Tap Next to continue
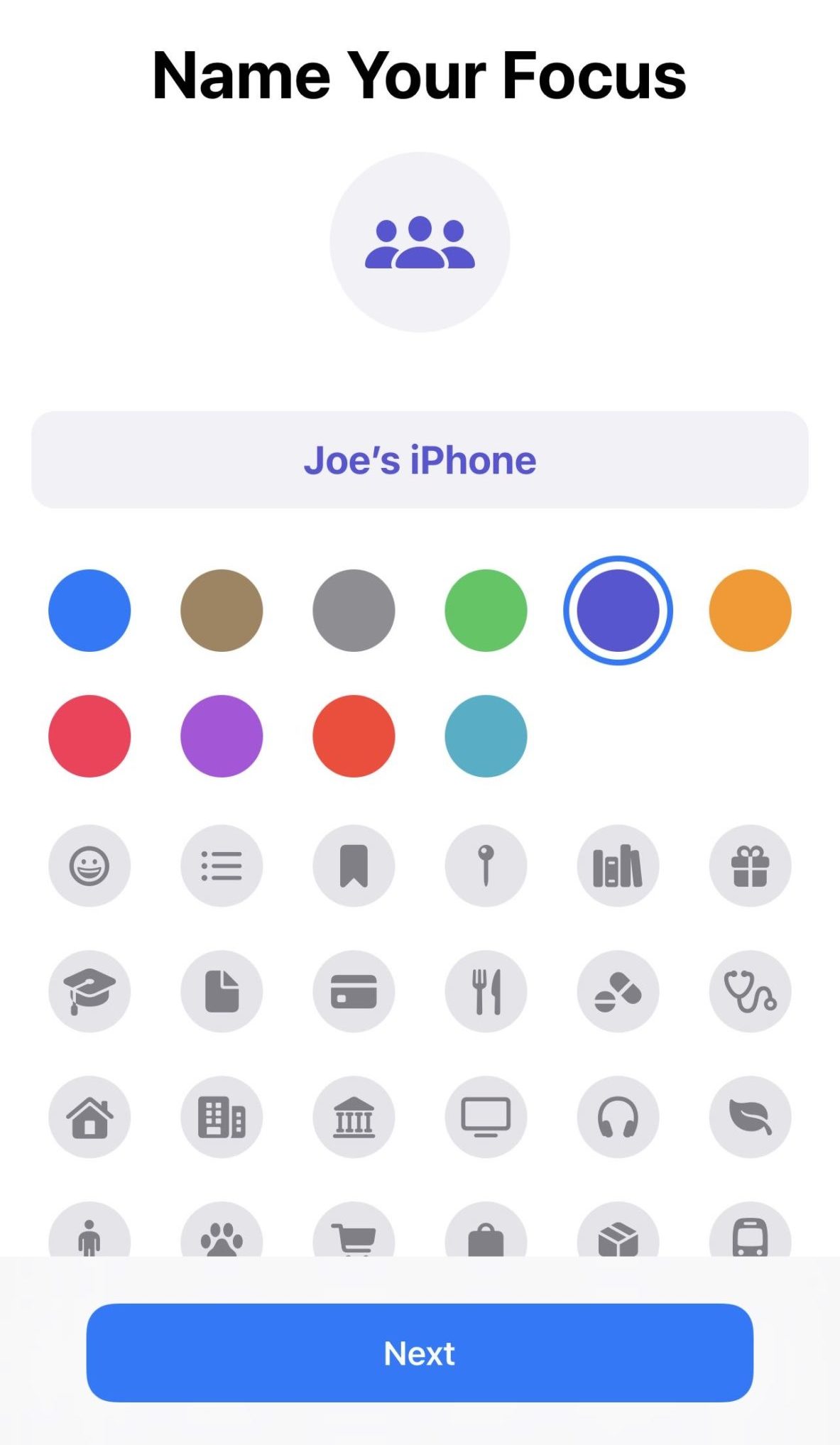Image resolution: width=840 pixels, height=1445 pixels. [x=420, y=1353]
